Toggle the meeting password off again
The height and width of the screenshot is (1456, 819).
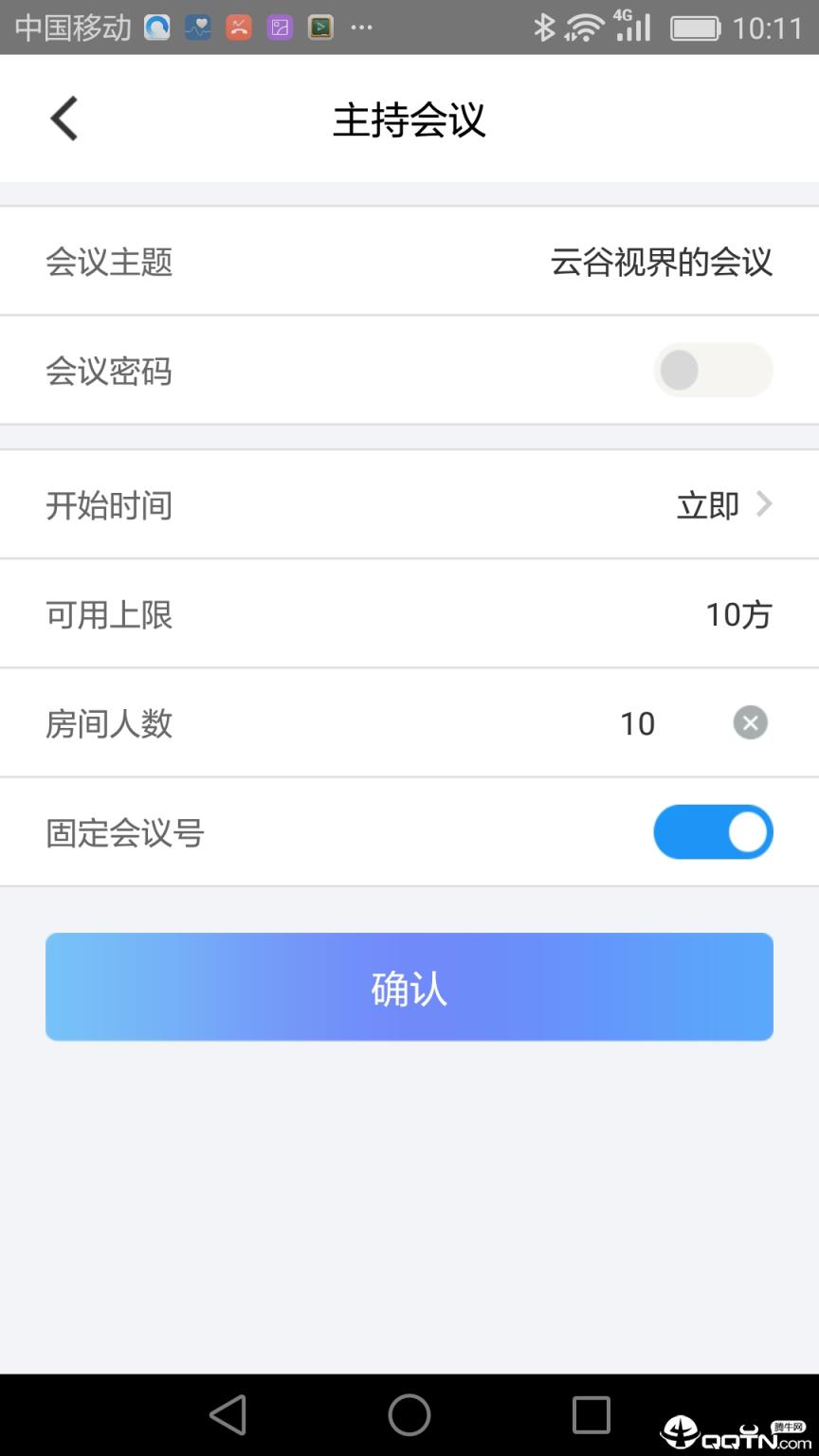(713, 370)
